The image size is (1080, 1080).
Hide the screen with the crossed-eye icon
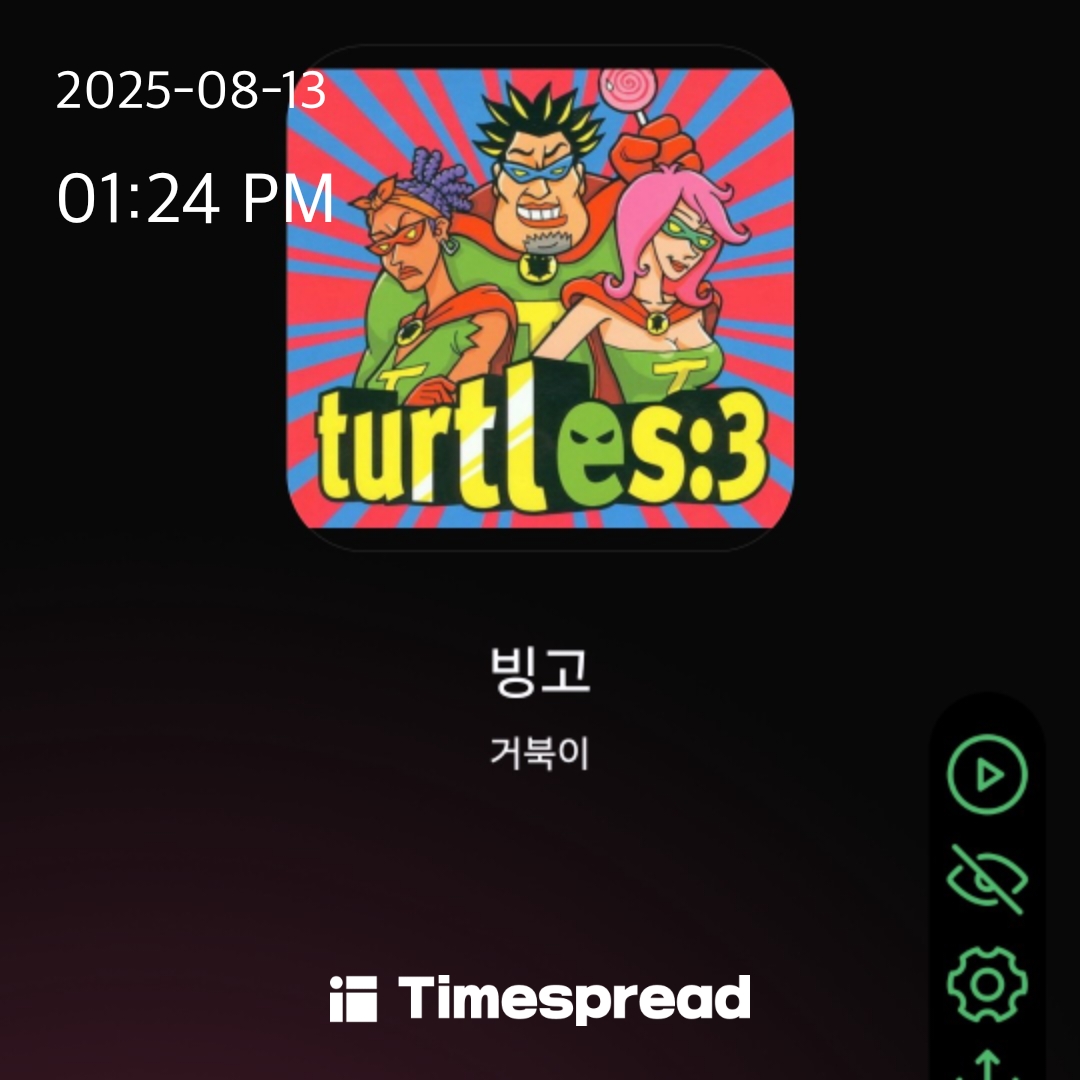click(x=987, y=879)
